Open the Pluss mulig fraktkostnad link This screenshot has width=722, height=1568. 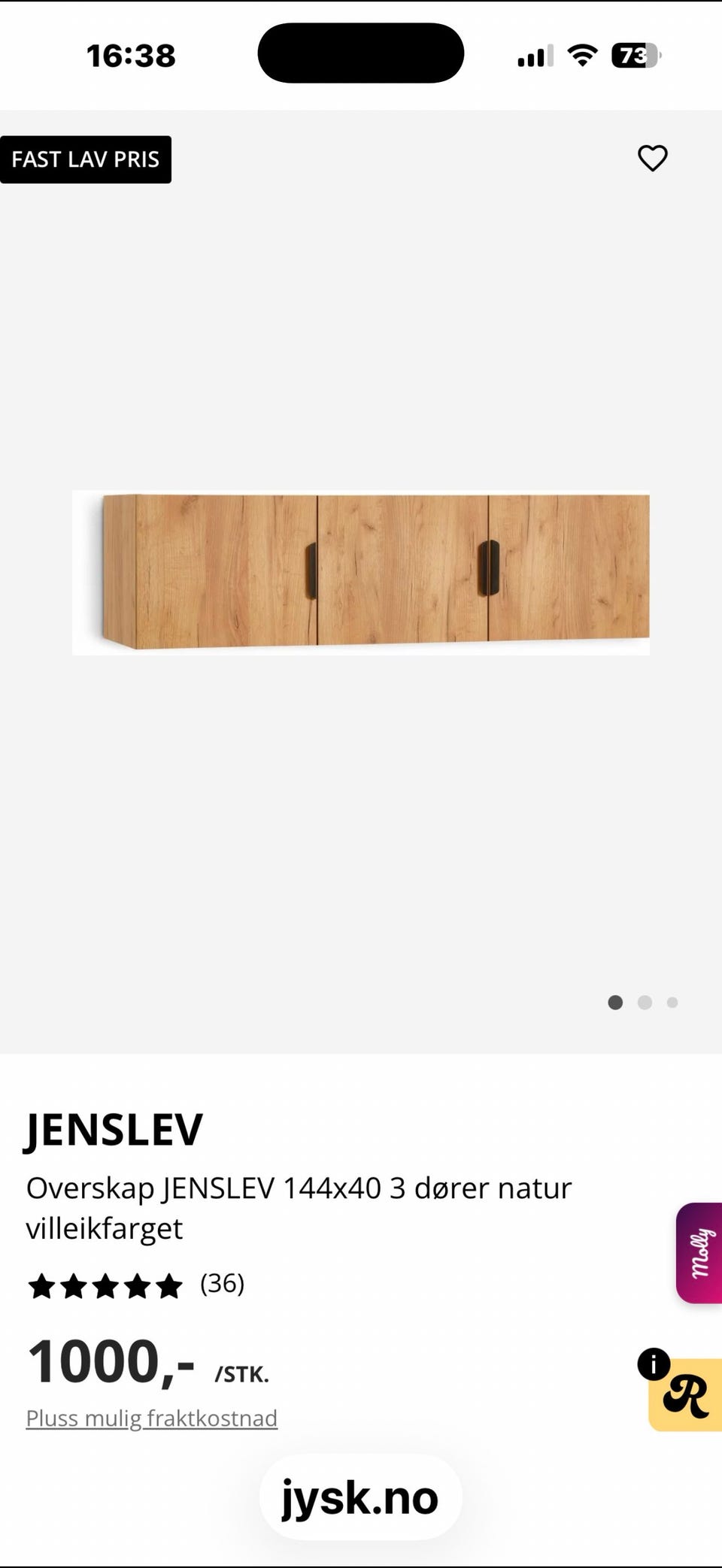(152, 1418)
